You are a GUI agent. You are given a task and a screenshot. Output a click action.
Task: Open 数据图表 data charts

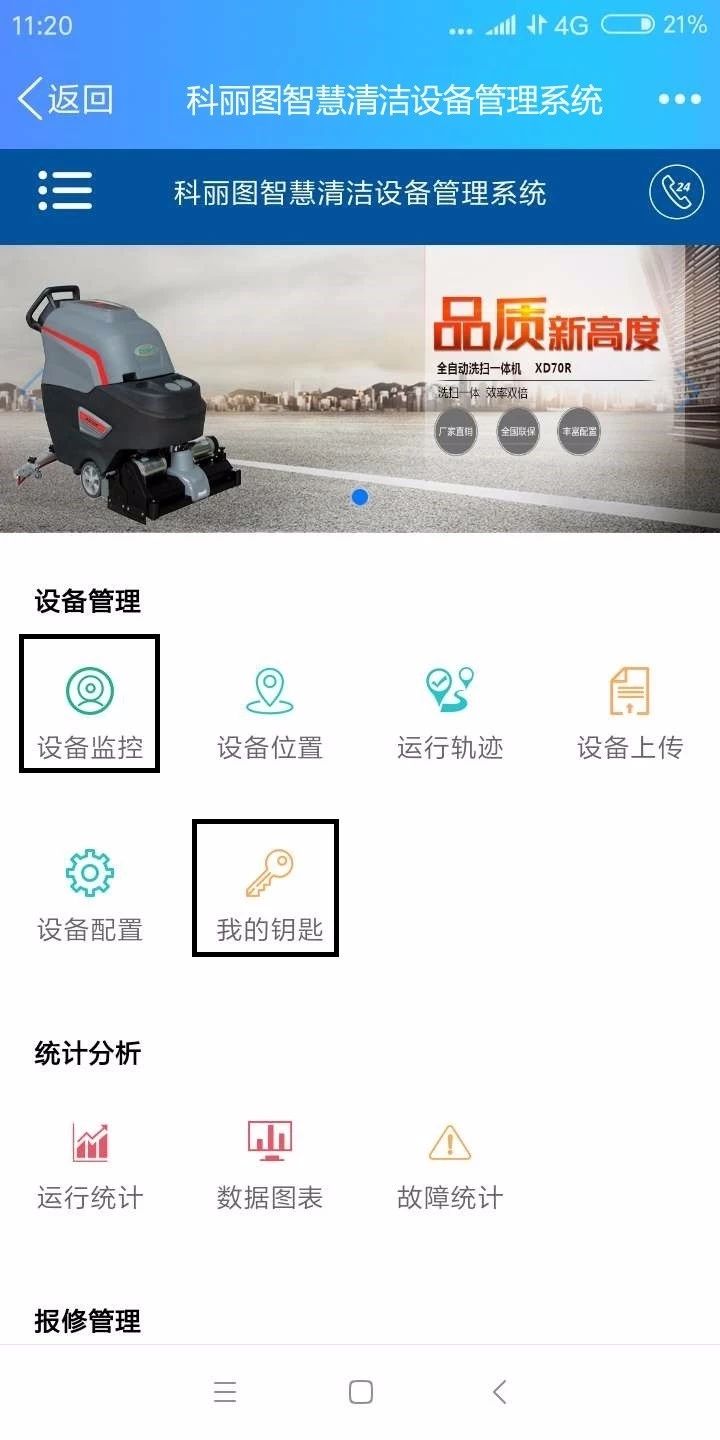(269, 1164)
